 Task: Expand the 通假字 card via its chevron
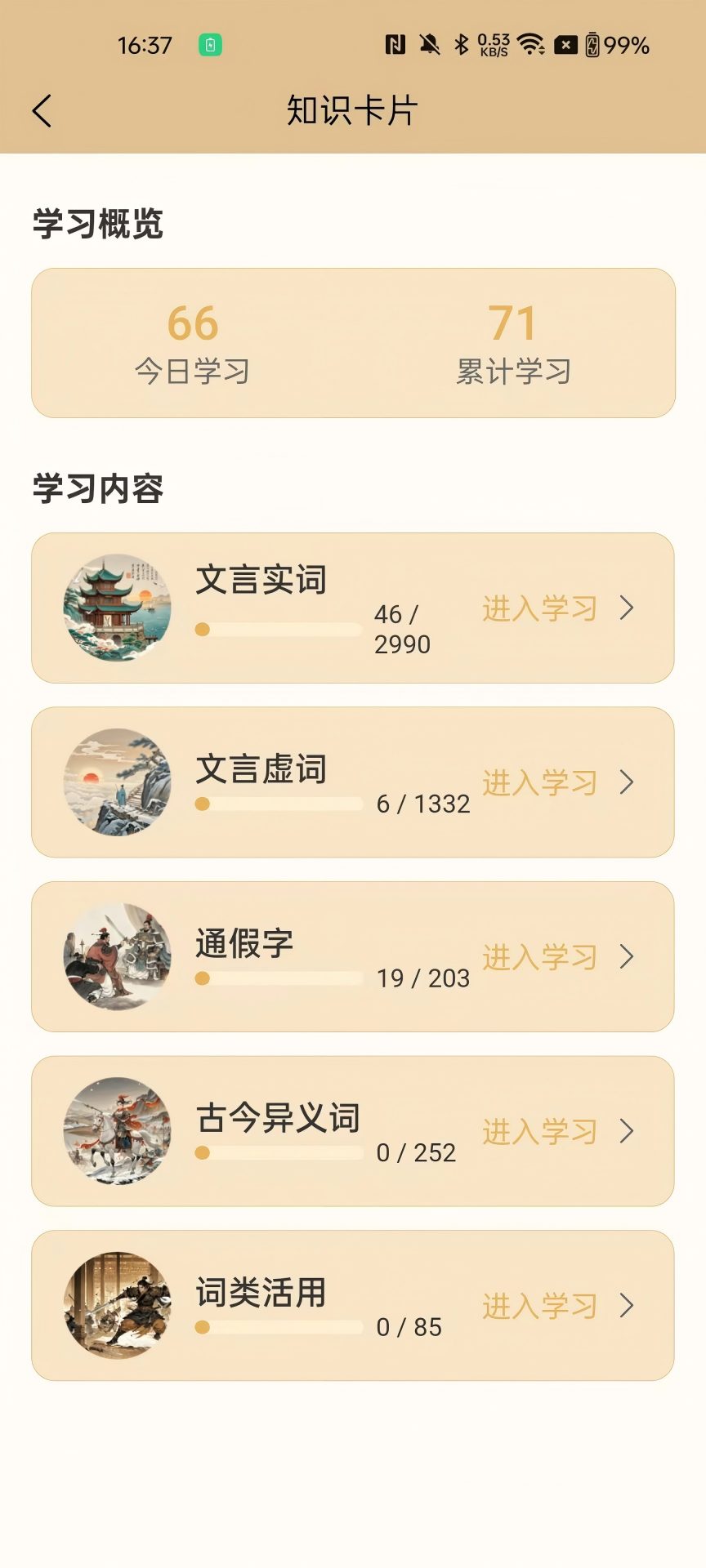628,956
